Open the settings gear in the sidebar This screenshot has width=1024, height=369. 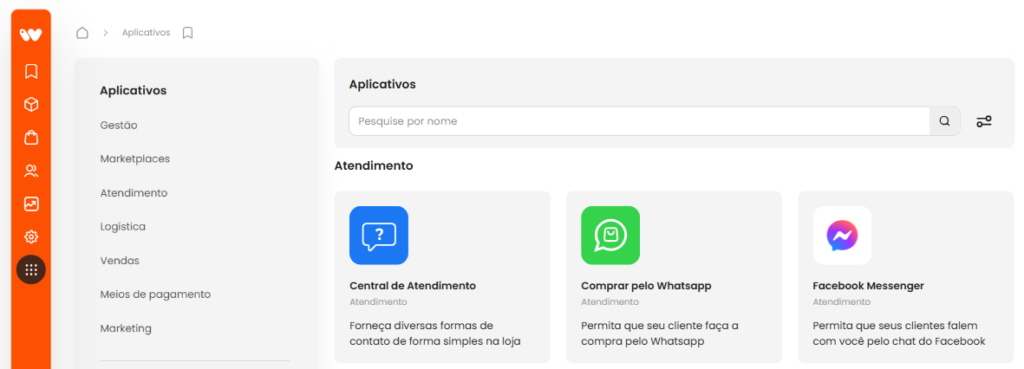pyautogui.click(x=31, y=237)
